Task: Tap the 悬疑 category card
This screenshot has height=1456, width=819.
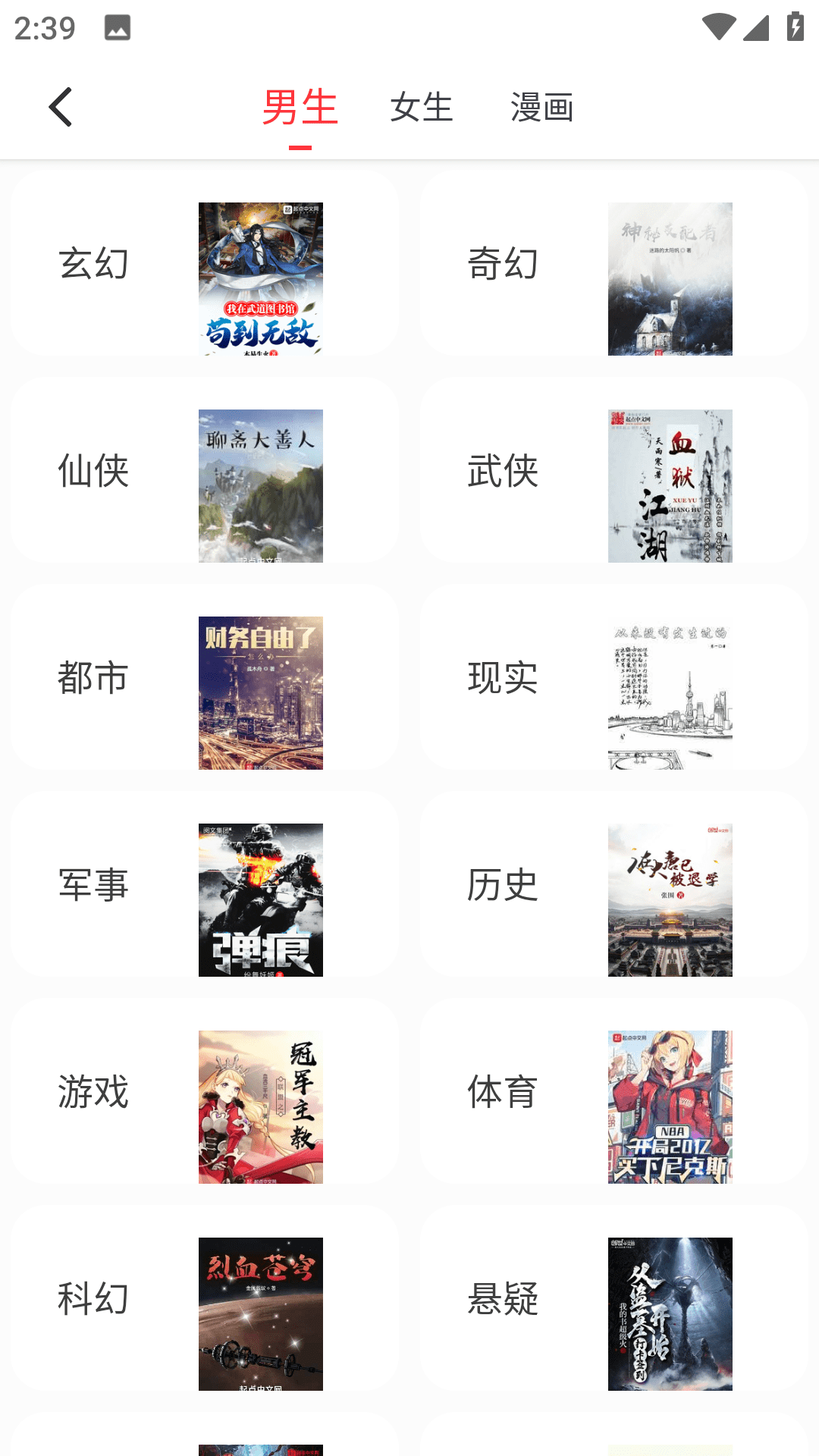Action: click(614, 1298)
